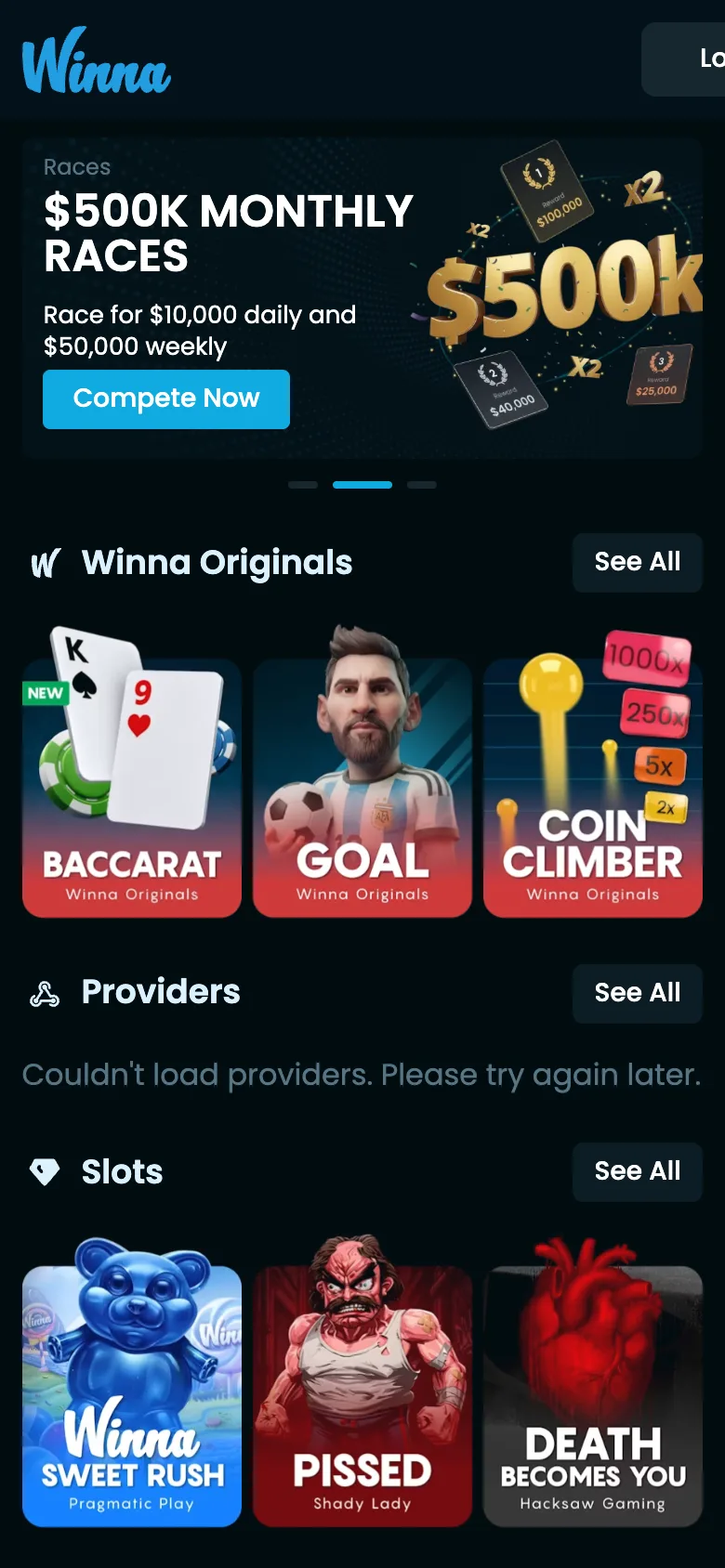The height and width of the screenshot is (1568, 725).
Task: See all Slots
Action: point(638,1172)
